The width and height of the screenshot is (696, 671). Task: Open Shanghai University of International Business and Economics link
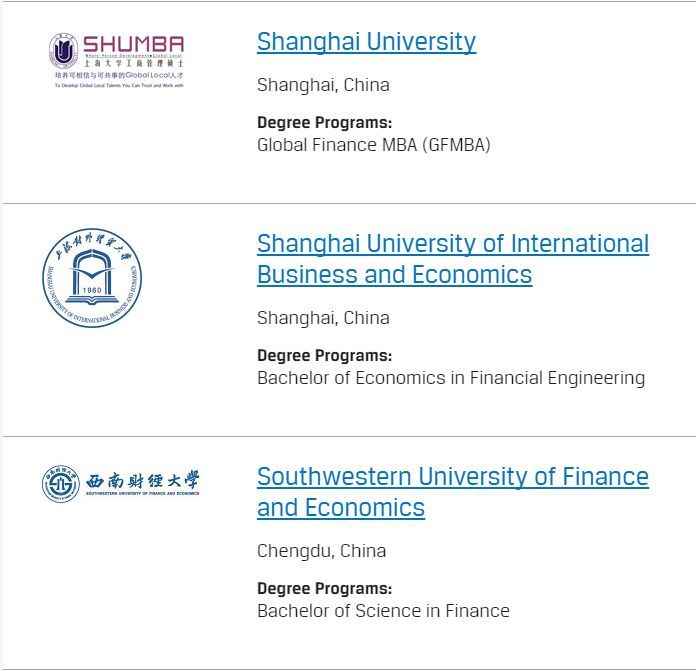[x=452, y=245]
